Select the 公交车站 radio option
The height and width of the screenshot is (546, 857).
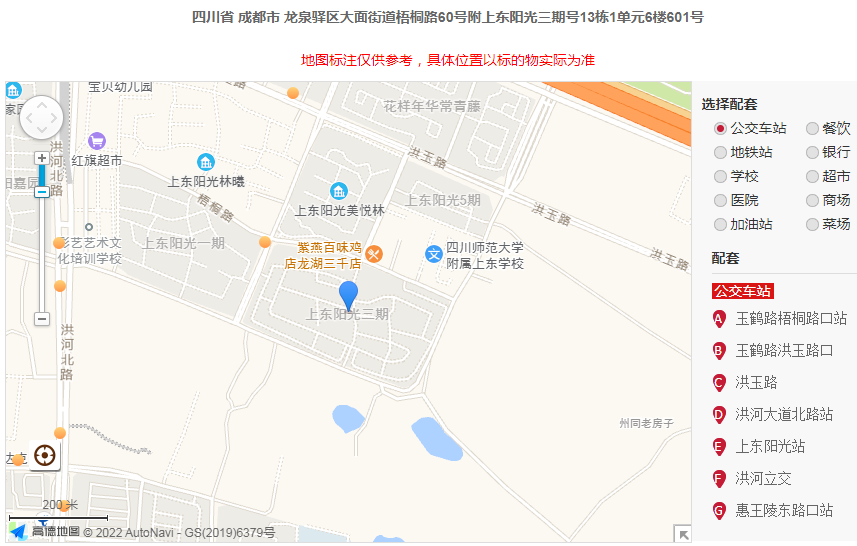tap(720, 128)
